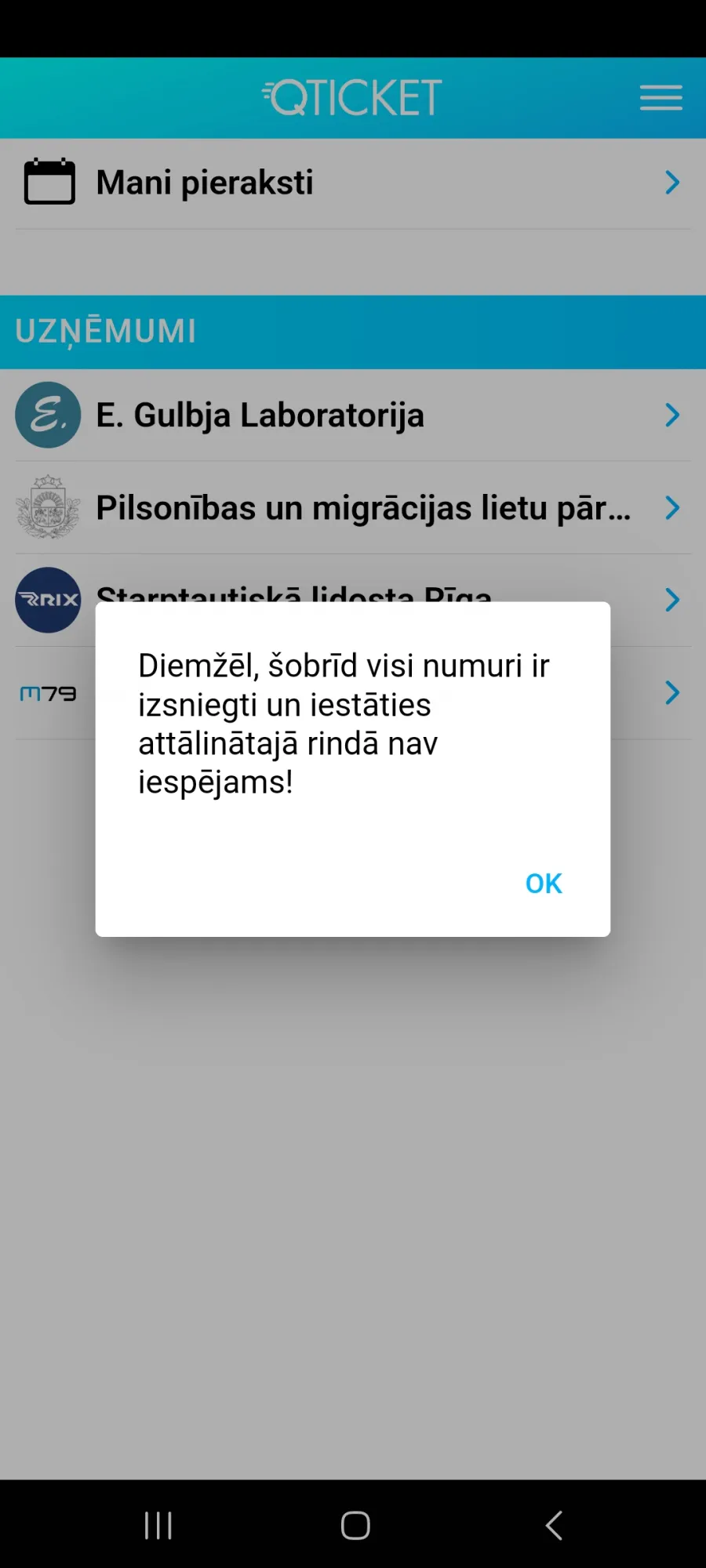The width and height of the screenshot is (706, 1568).
Task: Go back with the system back button
Action: point(554,1525)
